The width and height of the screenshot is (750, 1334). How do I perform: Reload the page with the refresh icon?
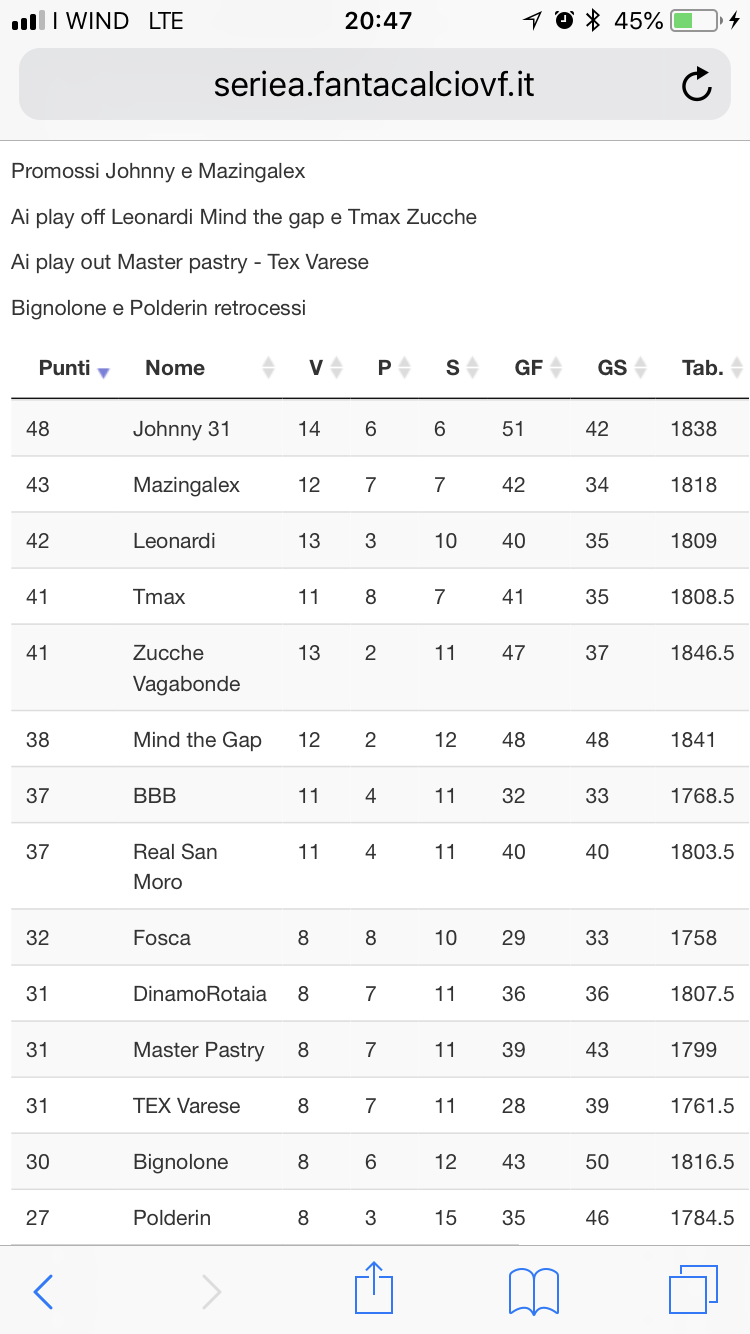tap(697, 85)
